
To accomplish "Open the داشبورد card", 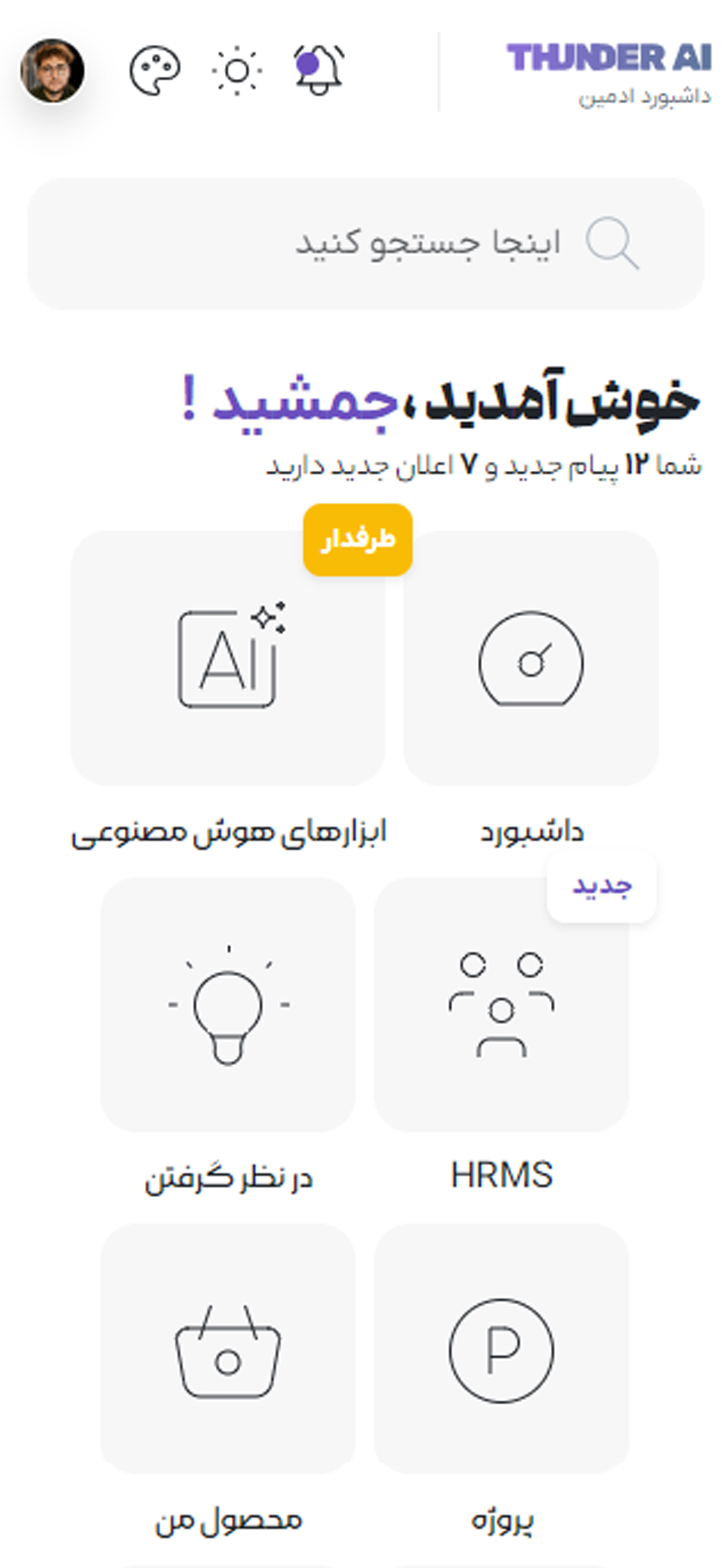I will point(531,659).
